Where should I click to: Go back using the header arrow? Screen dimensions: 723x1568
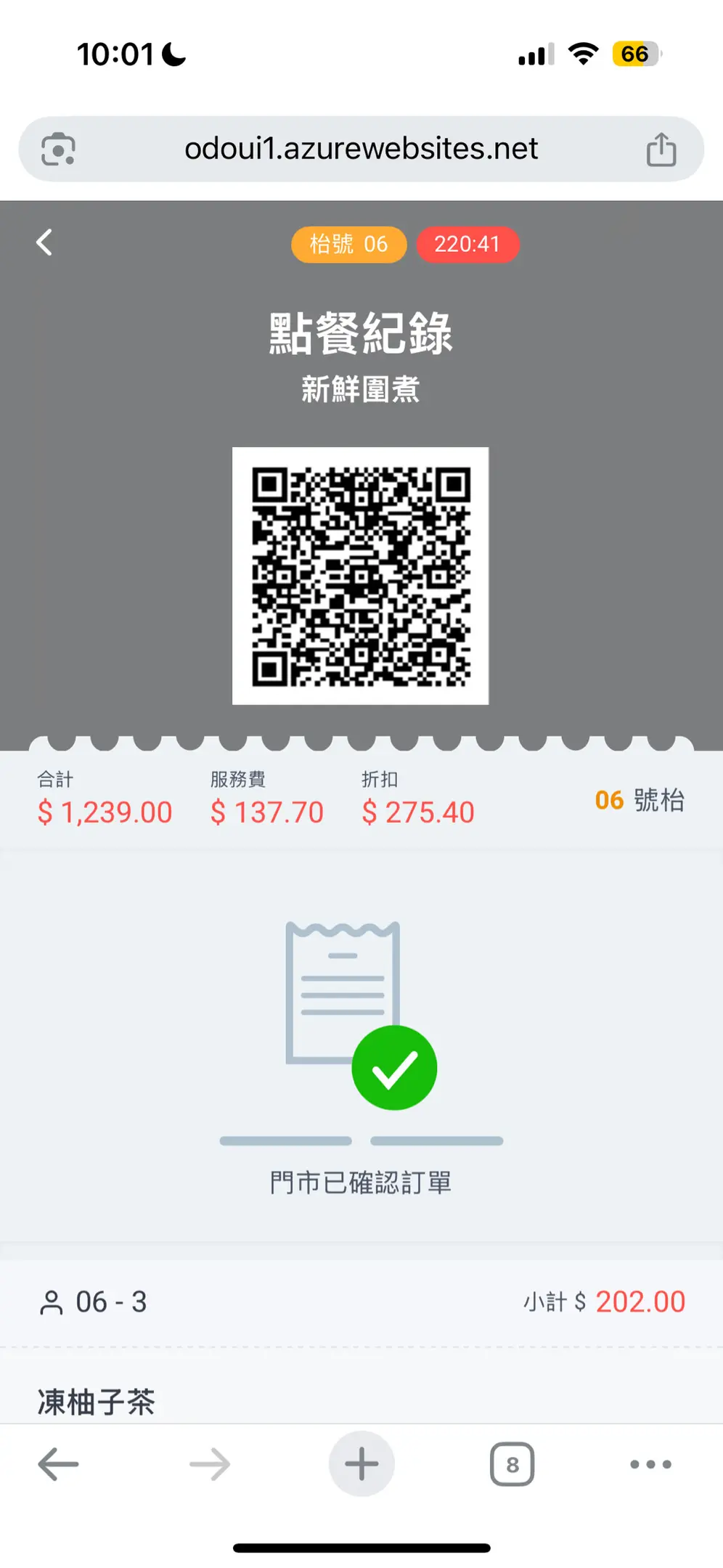[x=44, y=242]
